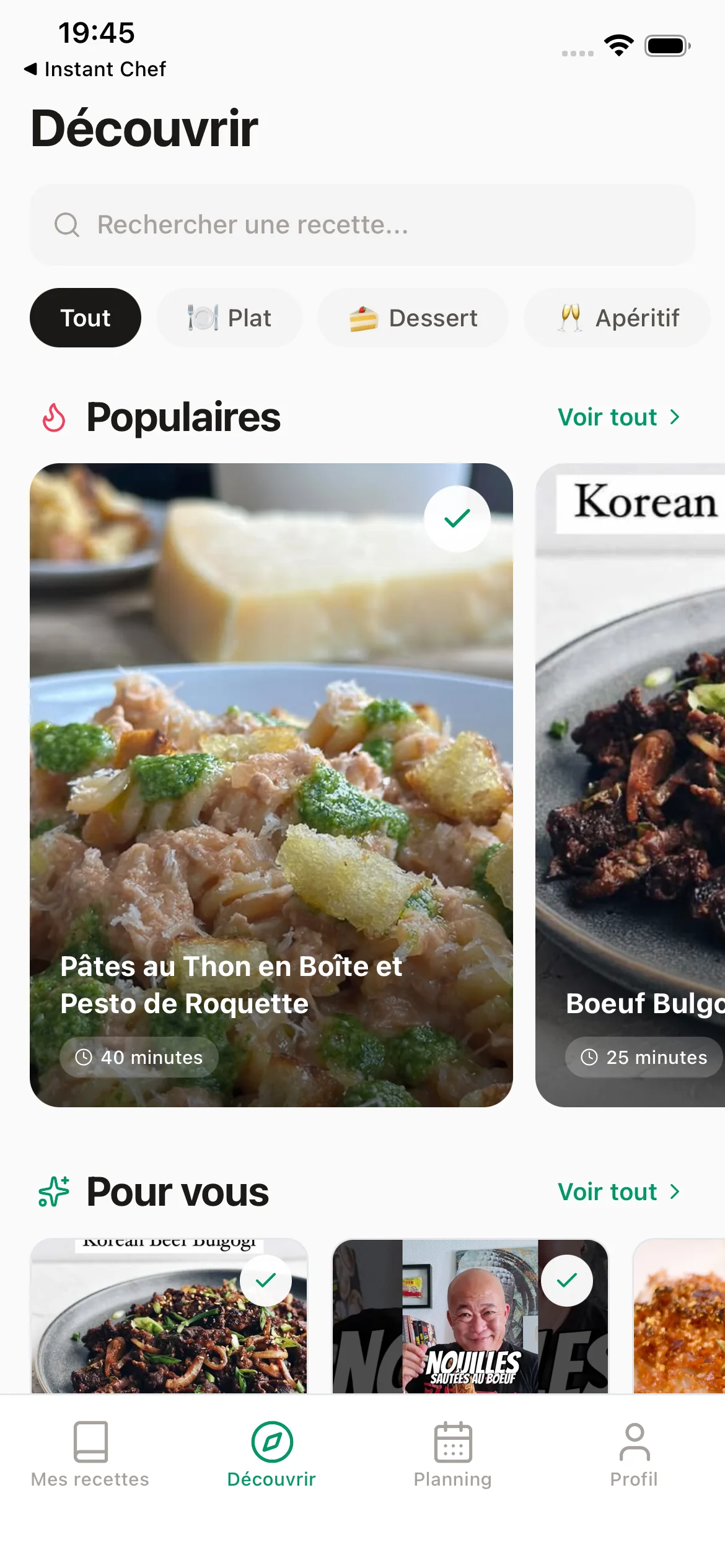Activate the Plat filter chip
Viewport: 725px width, 1568px height.
229,318
